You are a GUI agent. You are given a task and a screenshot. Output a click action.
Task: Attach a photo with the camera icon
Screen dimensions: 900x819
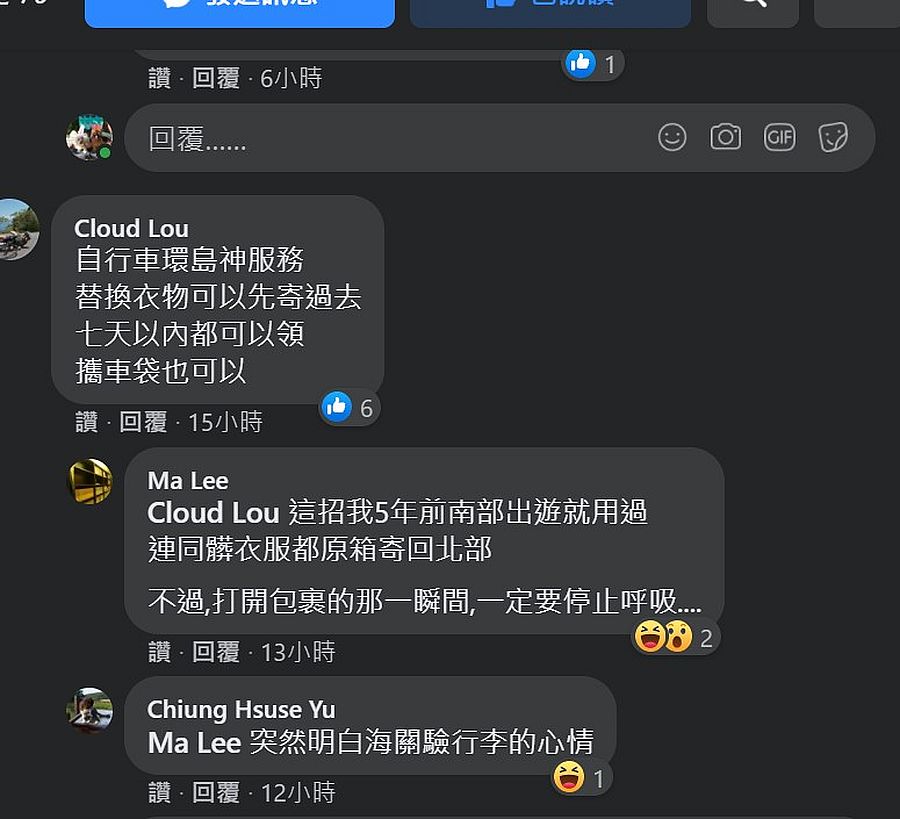726,137
